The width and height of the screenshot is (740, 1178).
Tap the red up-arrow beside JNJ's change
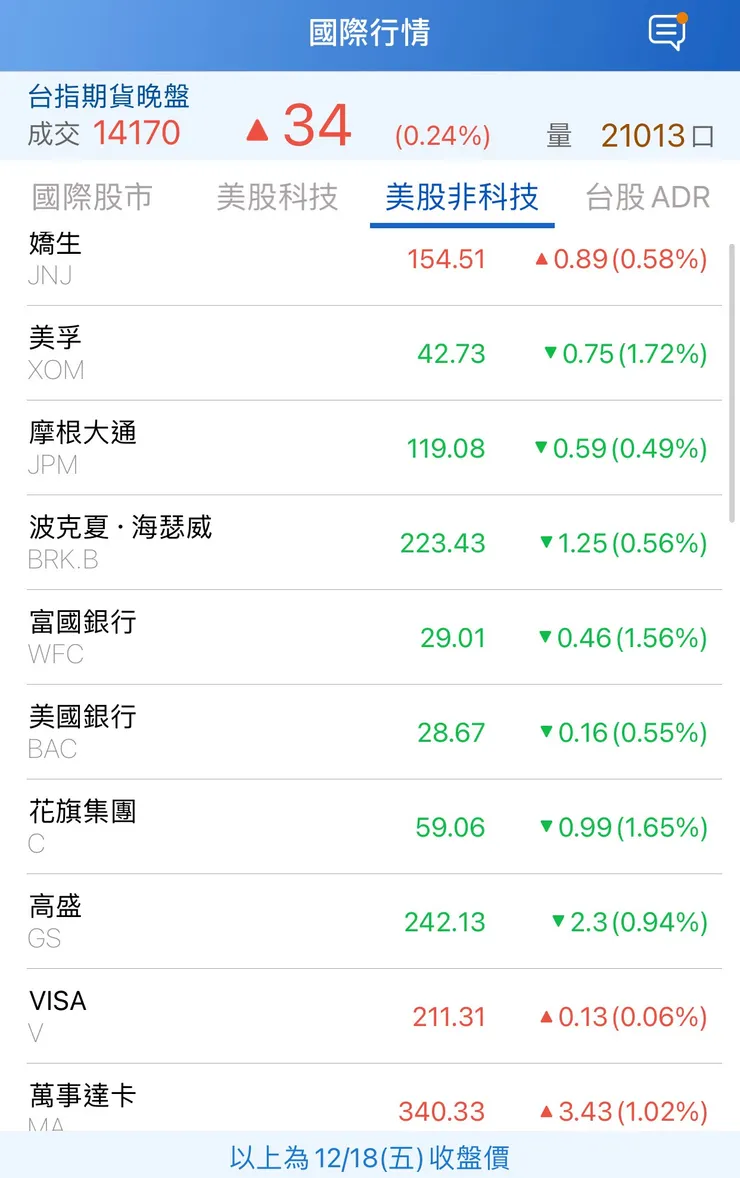(x=545, y=259)
